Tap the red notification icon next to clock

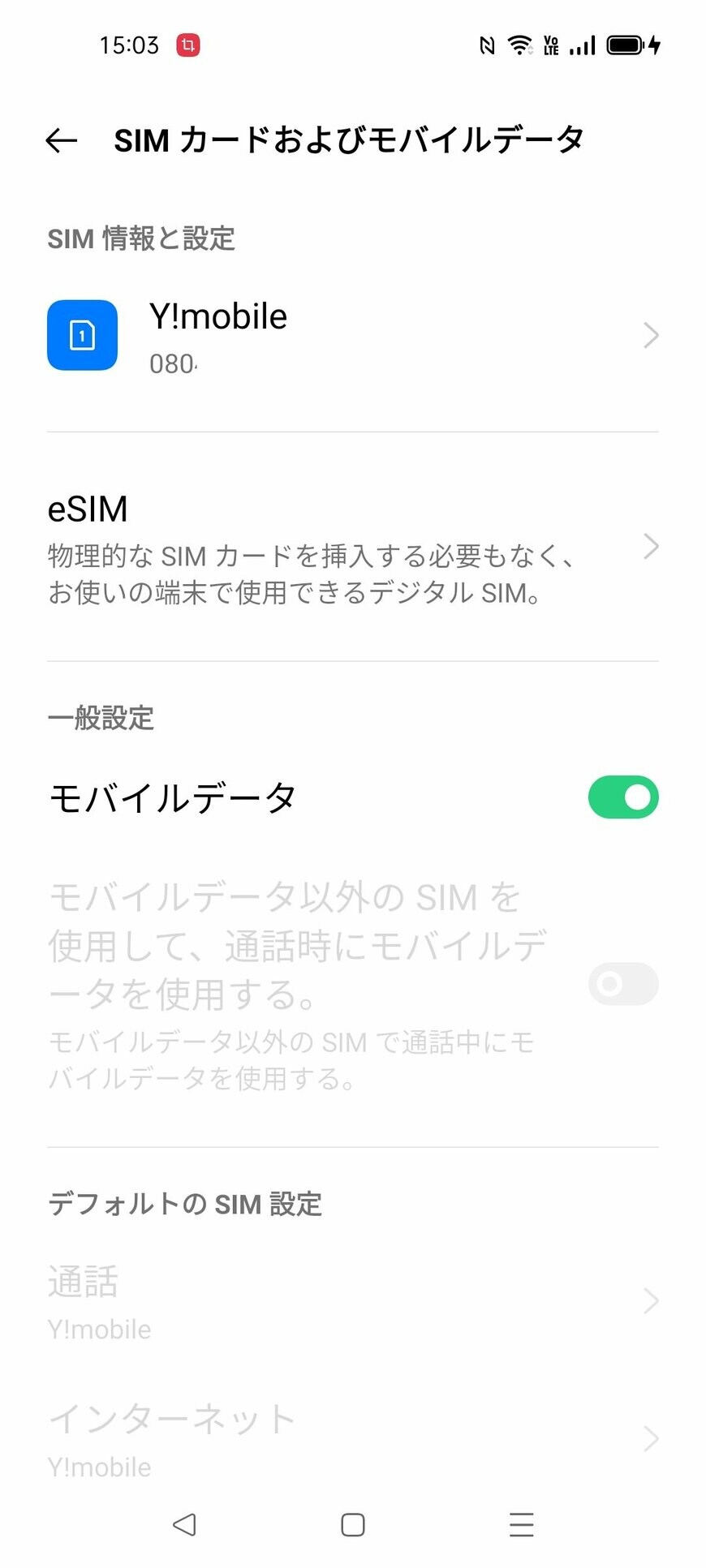click(189, 45)
